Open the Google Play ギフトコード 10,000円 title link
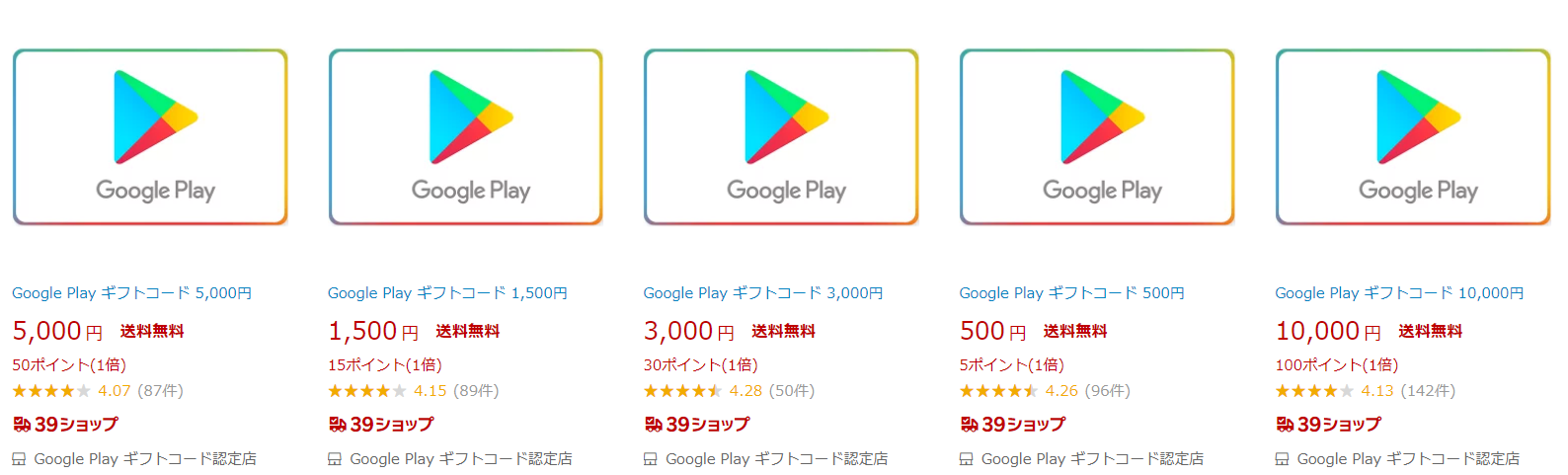The height and width of the screenshot is (475, 1568). click(1399, 293)
